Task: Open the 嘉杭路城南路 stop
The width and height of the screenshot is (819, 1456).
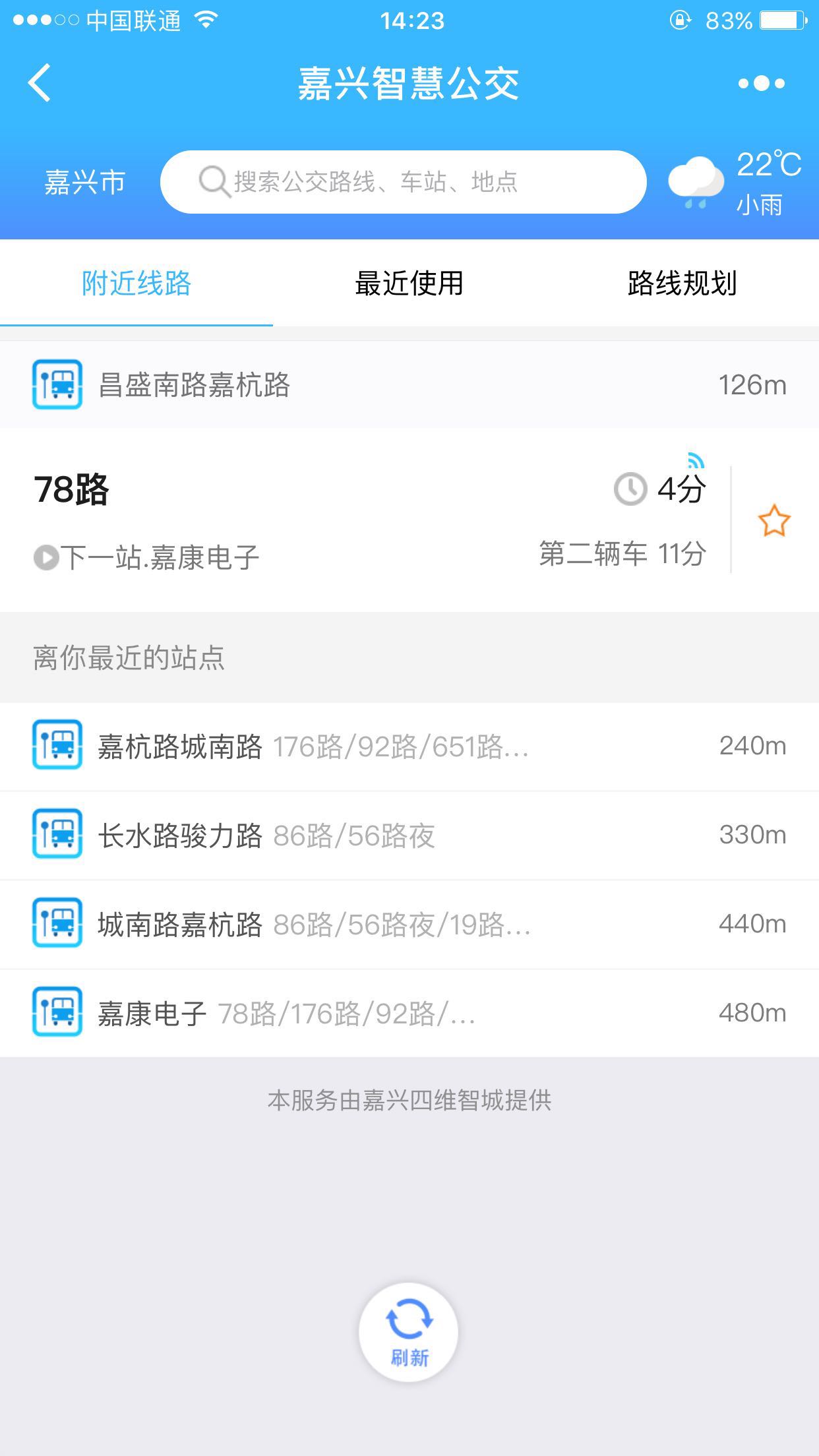Action: click(x=409, y=746)
